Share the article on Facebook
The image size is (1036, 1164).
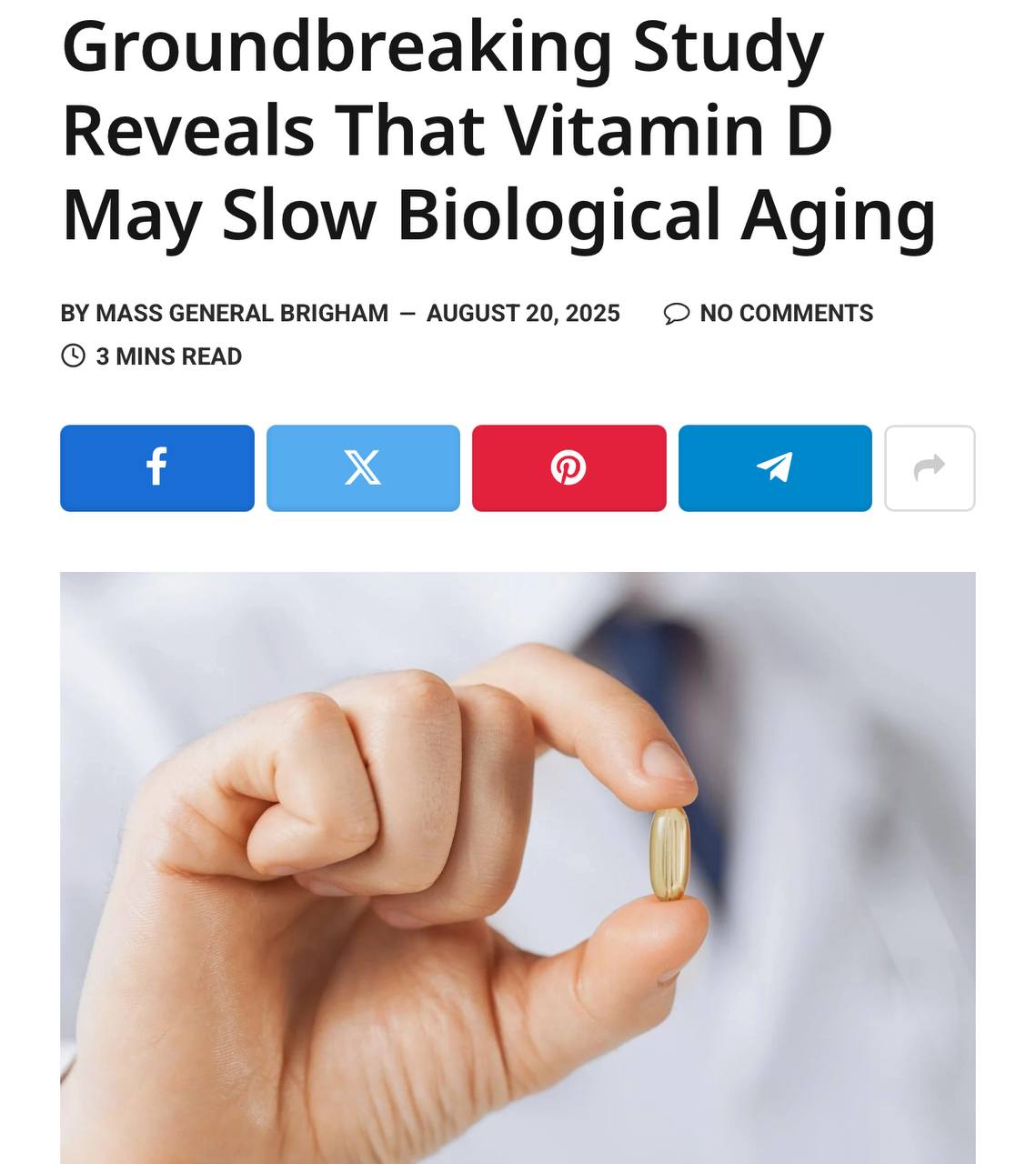pyautogui.click(x=156, y=467)
